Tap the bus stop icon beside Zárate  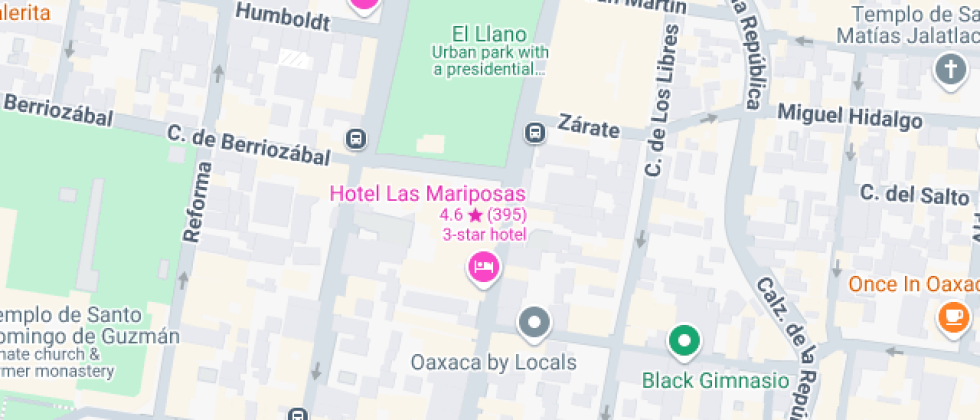(x=536, y=131)
